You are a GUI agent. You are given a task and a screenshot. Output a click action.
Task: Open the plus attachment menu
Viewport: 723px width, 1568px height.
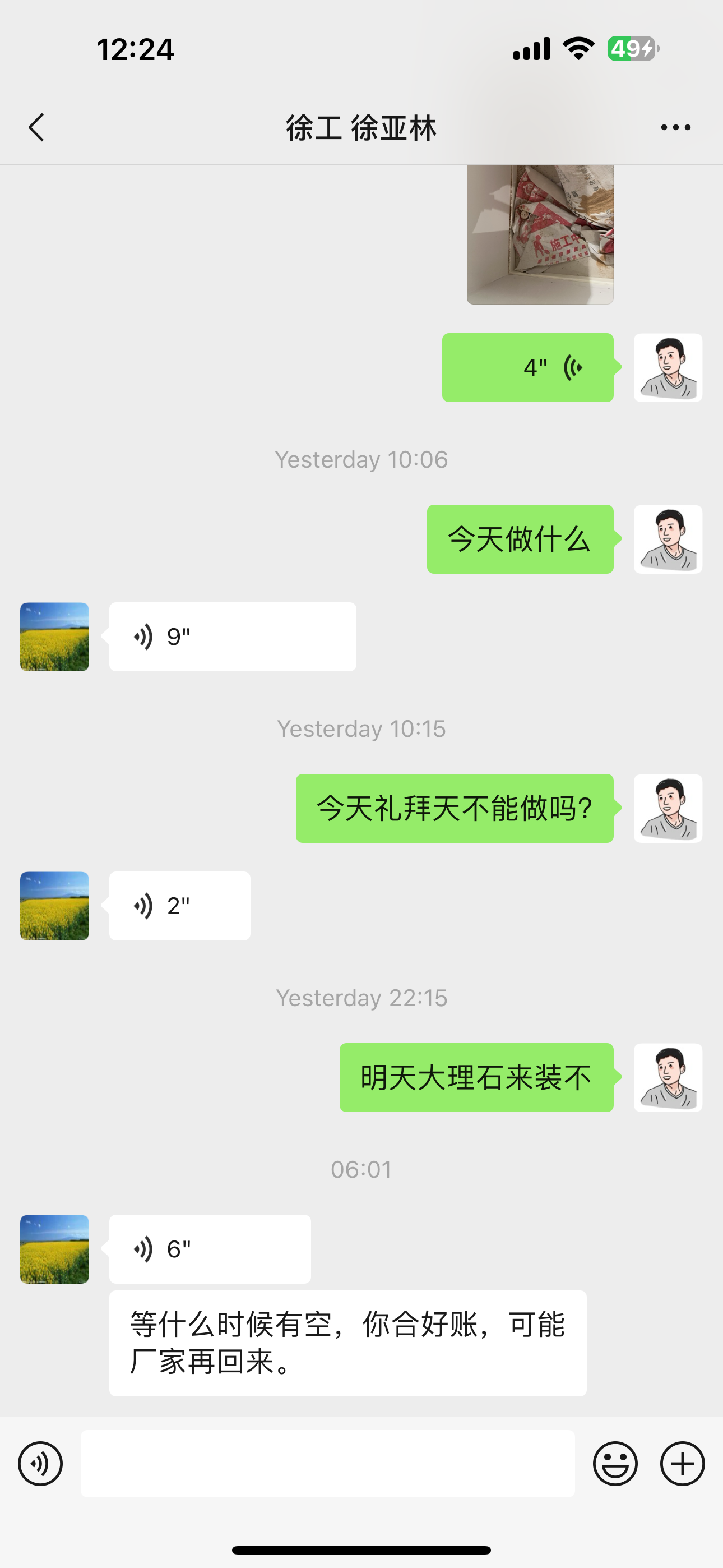(682, 1463)
